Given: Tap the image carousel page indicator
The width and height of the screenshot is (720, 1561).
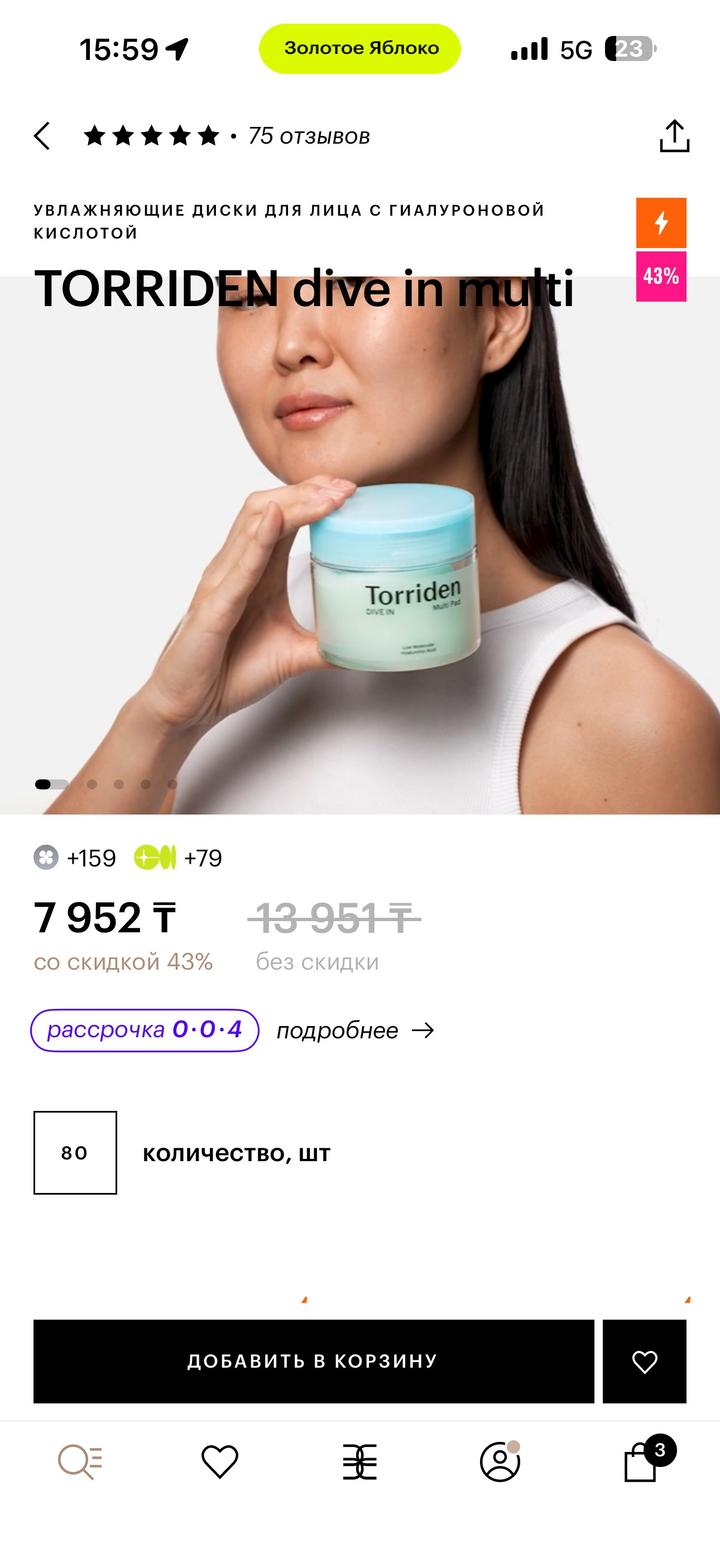Looking at the screenshot, I should tap(106, 784).
